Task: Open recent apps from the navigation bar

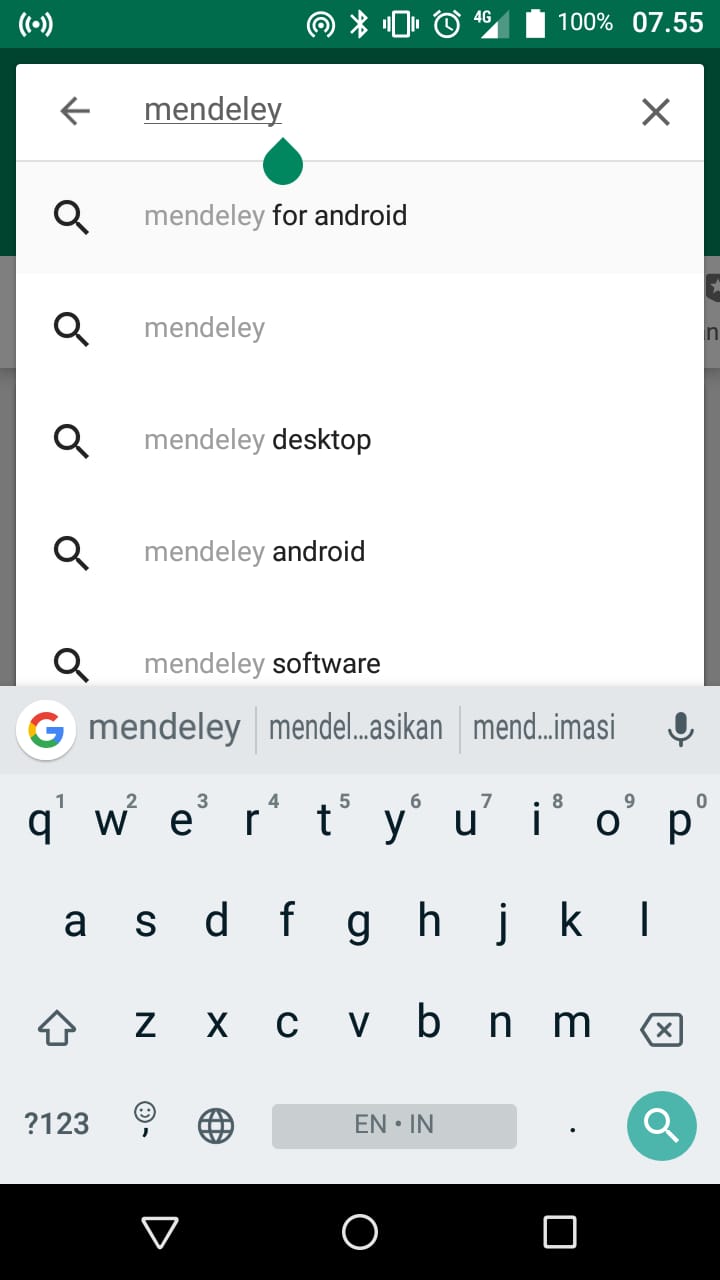Action: pyautogui.click(x=559, y=1232)
